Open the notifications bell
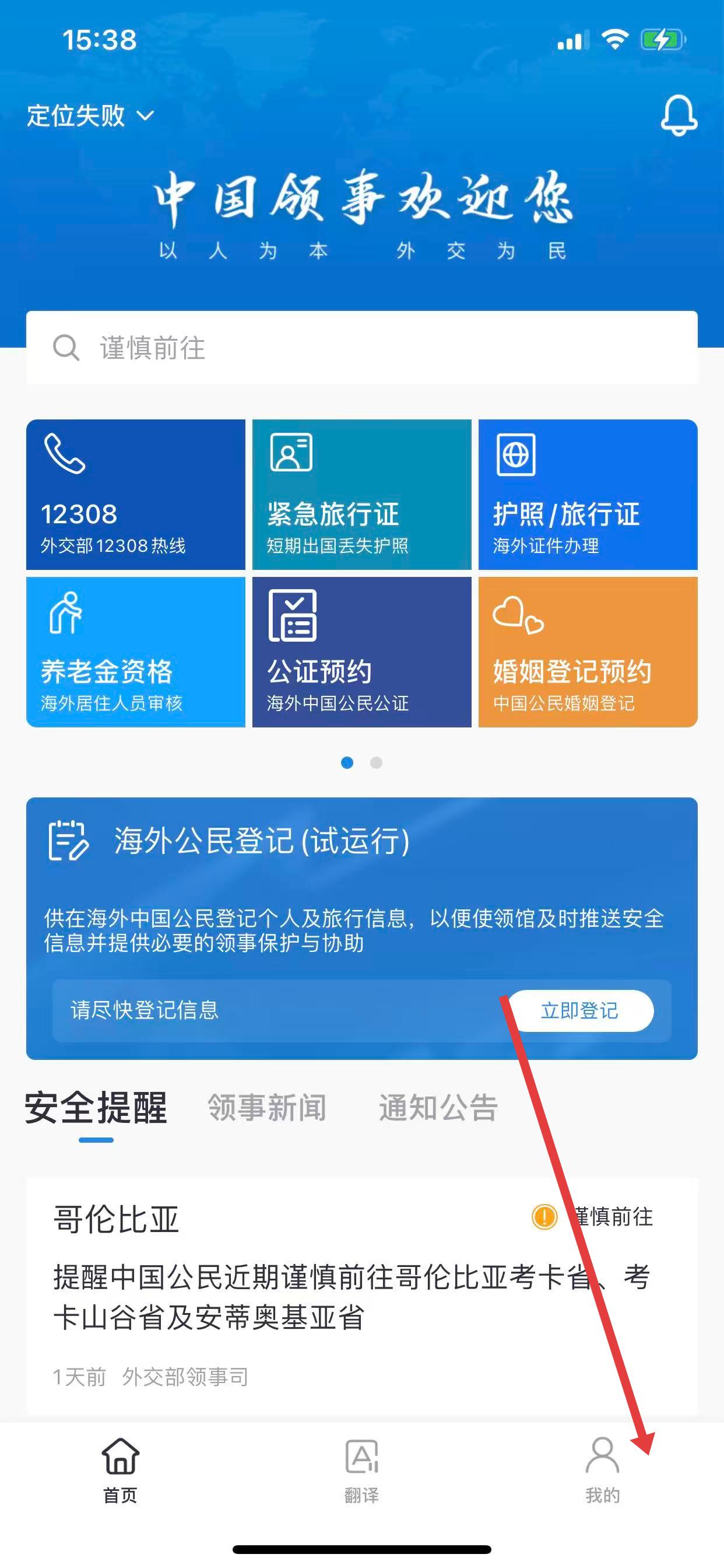The height and width of the screenshot is (1568, 724). click(x=679, y=115)
